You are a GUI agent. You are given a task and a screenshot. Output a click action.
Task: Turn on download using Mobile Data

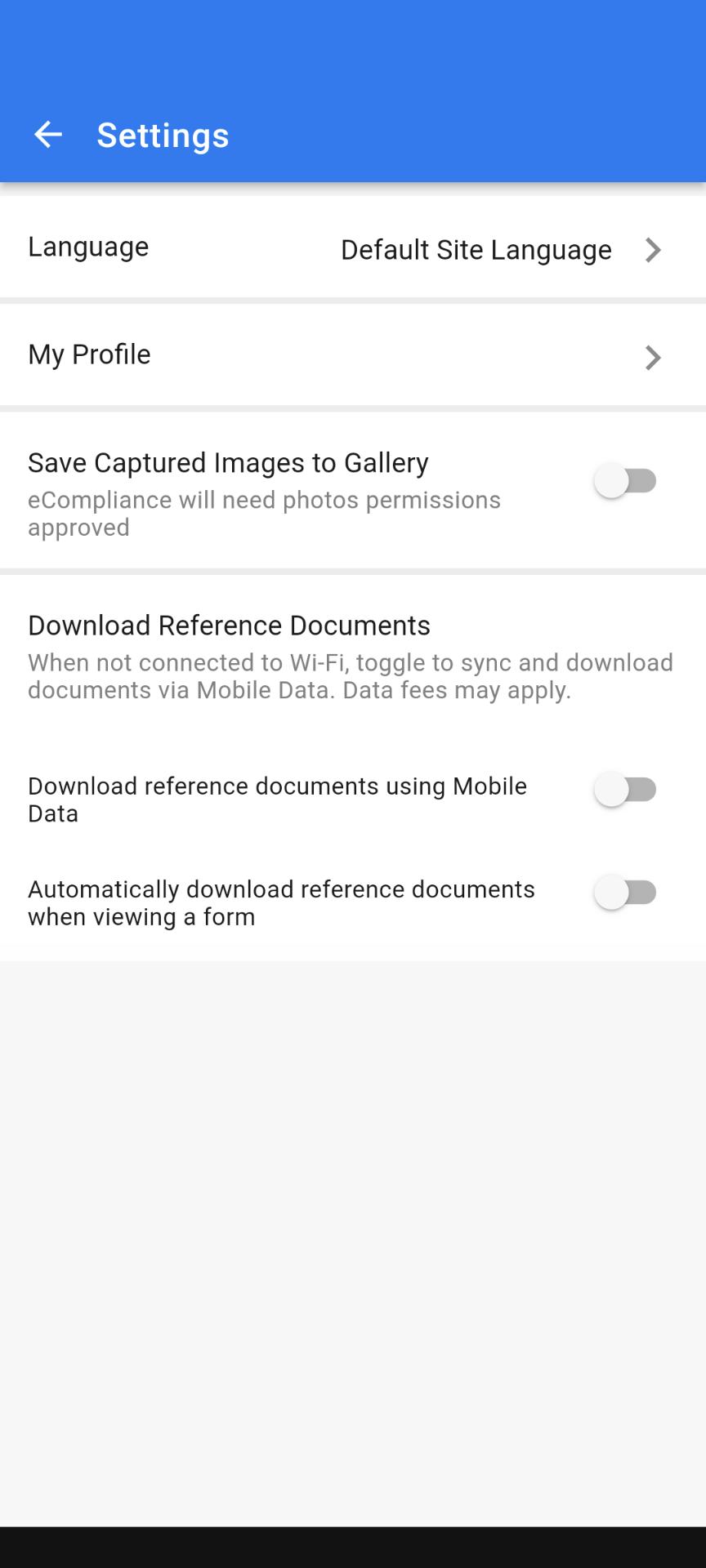626,790
